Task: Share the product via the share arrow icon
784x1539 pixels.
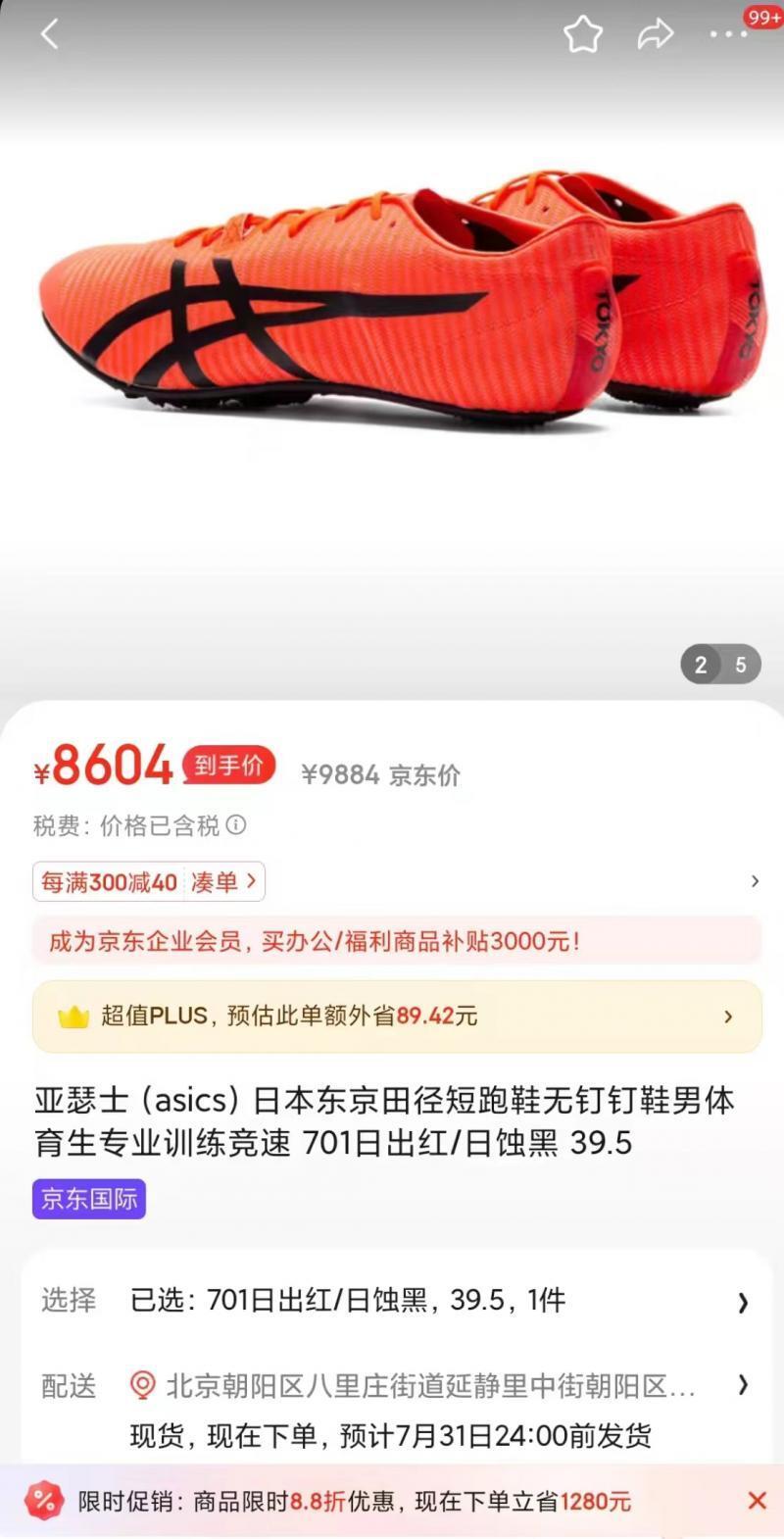Action: pyautogui.click(x=654, y=34)
